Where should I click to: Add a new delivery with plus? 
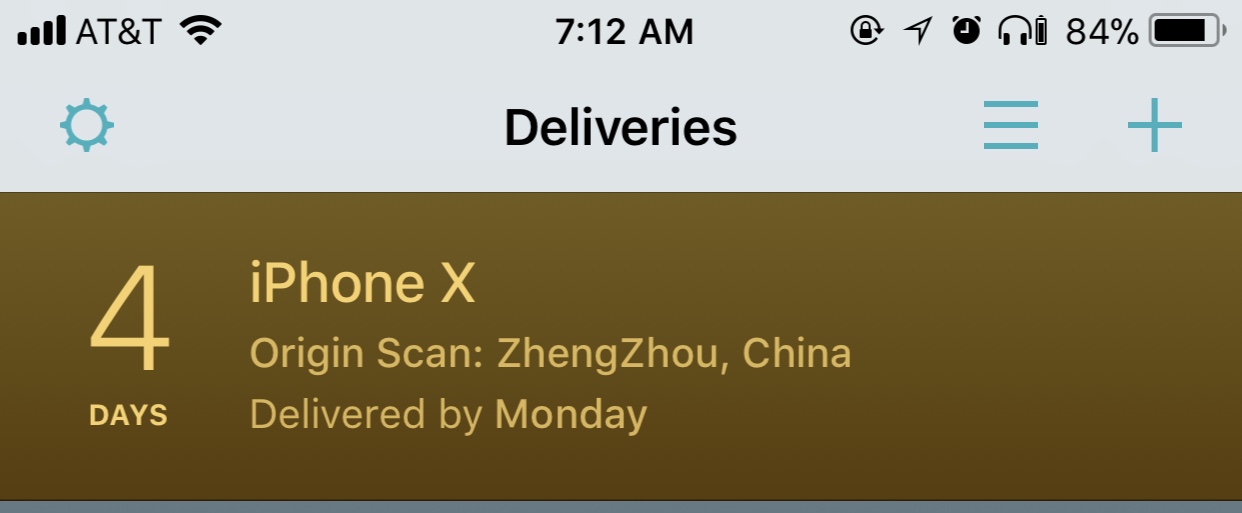point(1154,126)
